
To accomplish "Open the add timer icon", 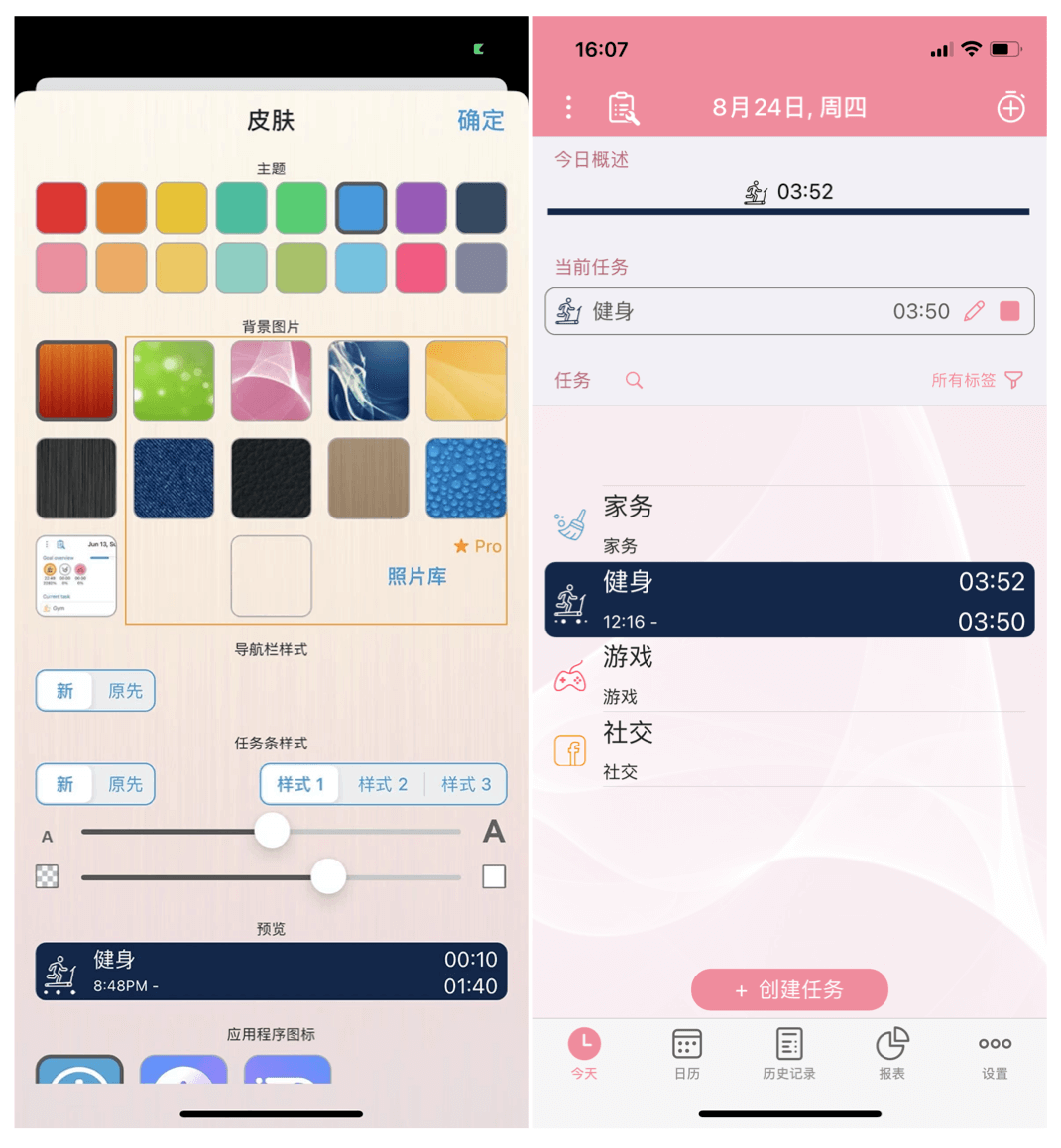I will pyautogui.click(x=1010, y=107).
